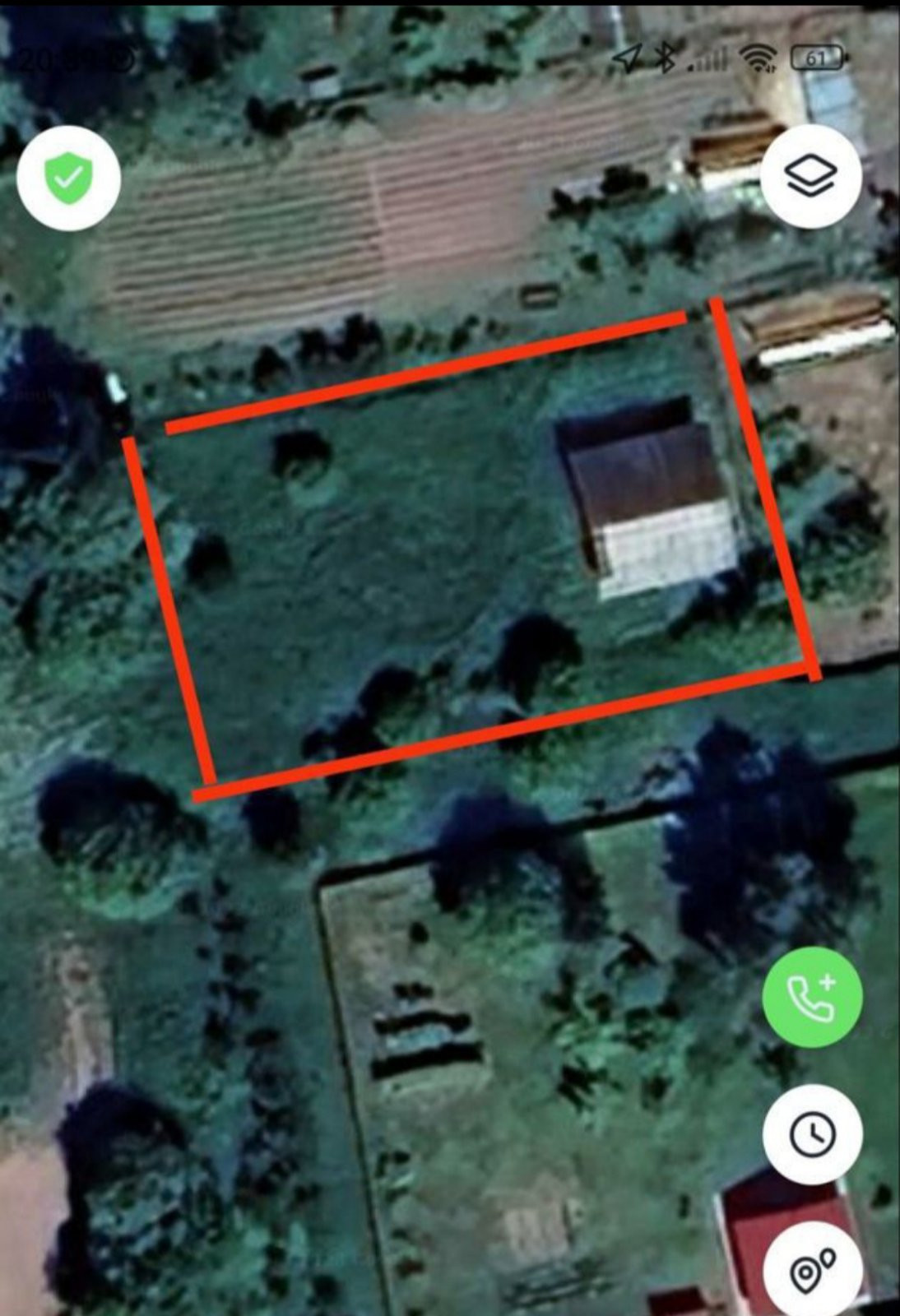Tap the green shield checkmark button
This screenshot has width=900, height=1316.
(68, 177)
